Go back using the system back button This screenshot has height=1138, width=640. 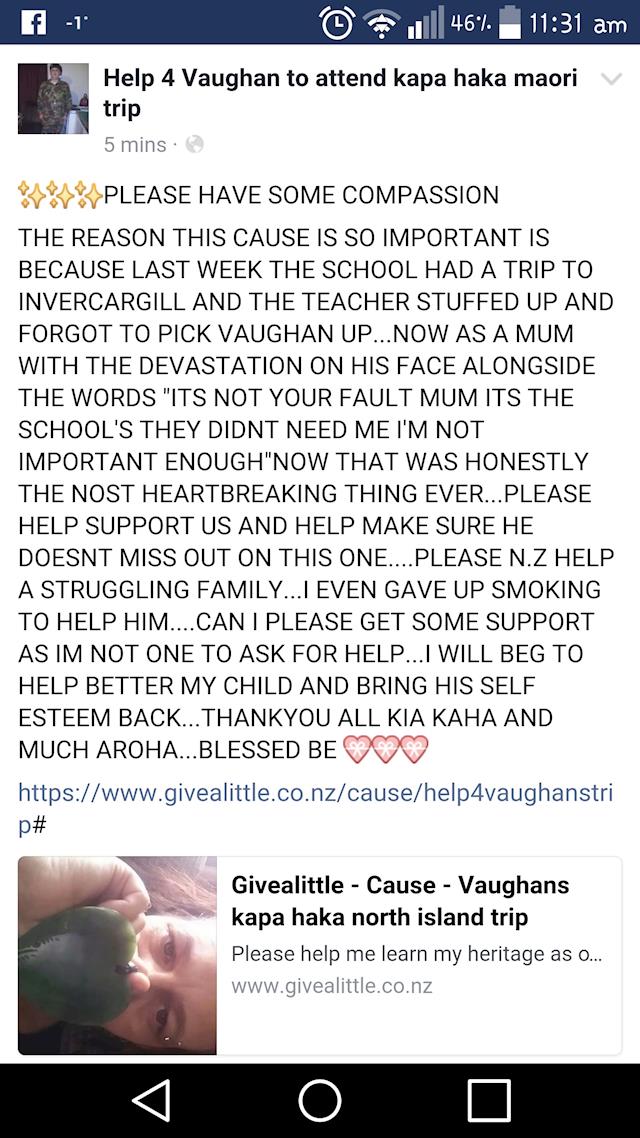pos(151,1100)
